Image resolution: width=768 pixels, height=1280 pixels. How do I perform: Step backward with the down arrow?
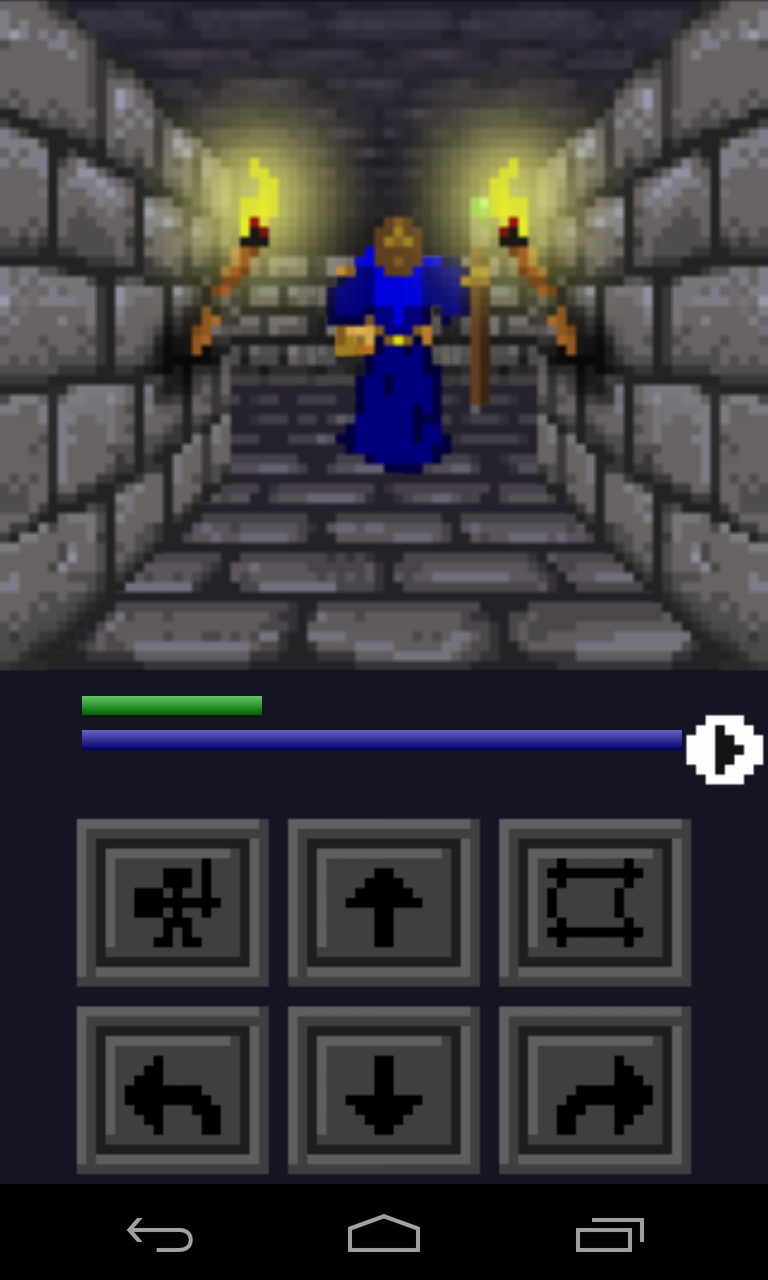384,1089
